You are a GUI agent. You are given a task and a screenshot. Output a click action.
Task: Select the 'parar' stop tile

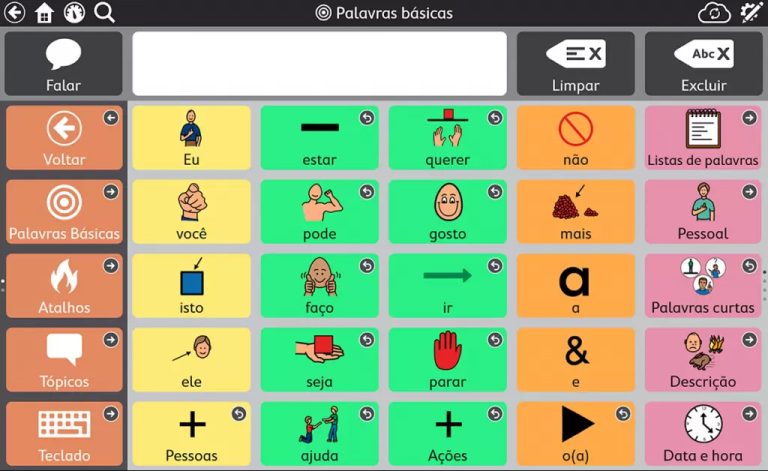[447, 360]
